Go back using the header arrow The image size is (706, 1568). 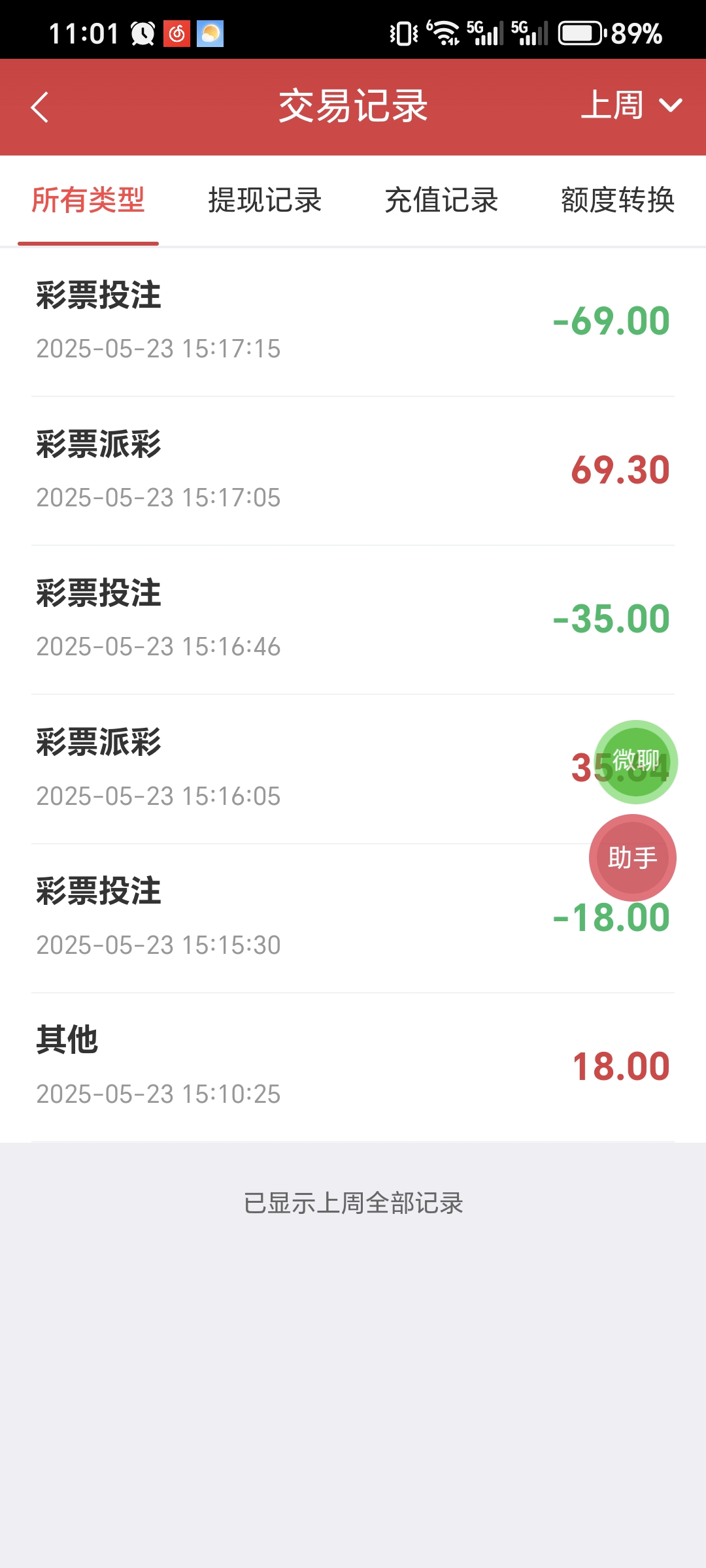pos(40,107)
